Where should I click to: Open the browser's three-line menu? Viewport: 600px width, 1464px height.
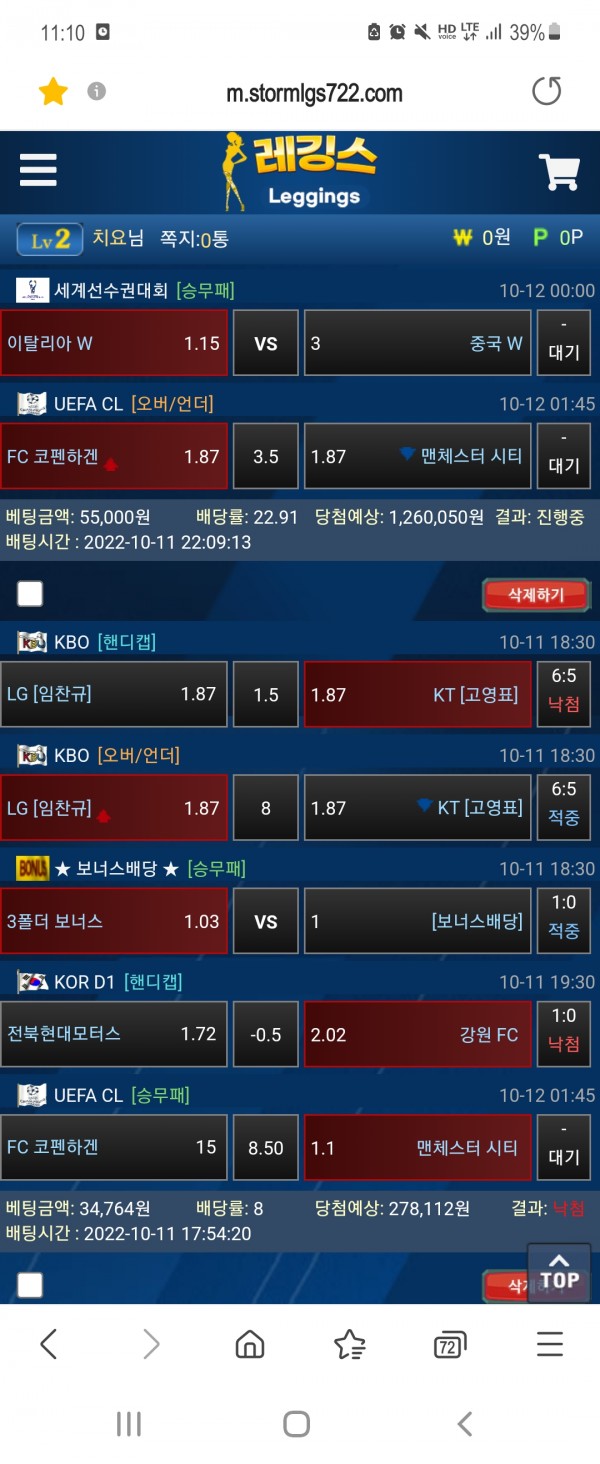click(549, 1344)
